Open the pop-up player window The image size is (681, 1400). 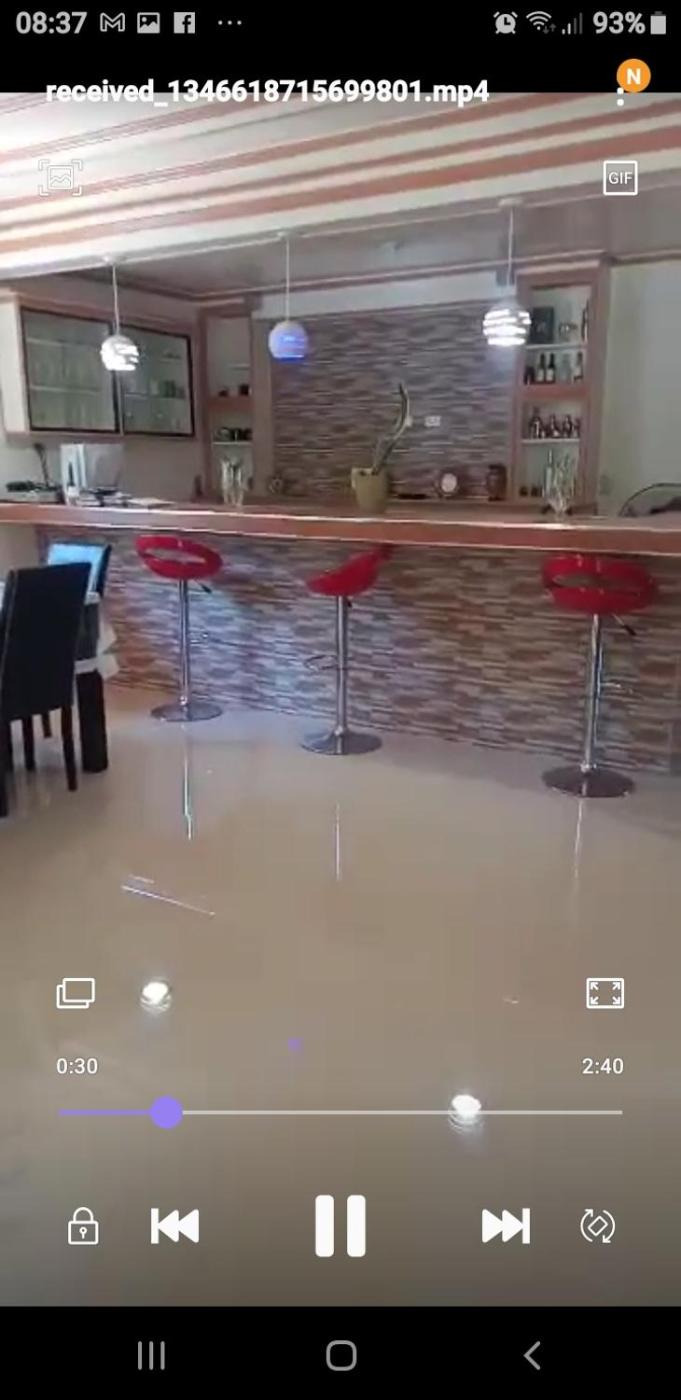point(76,993)
